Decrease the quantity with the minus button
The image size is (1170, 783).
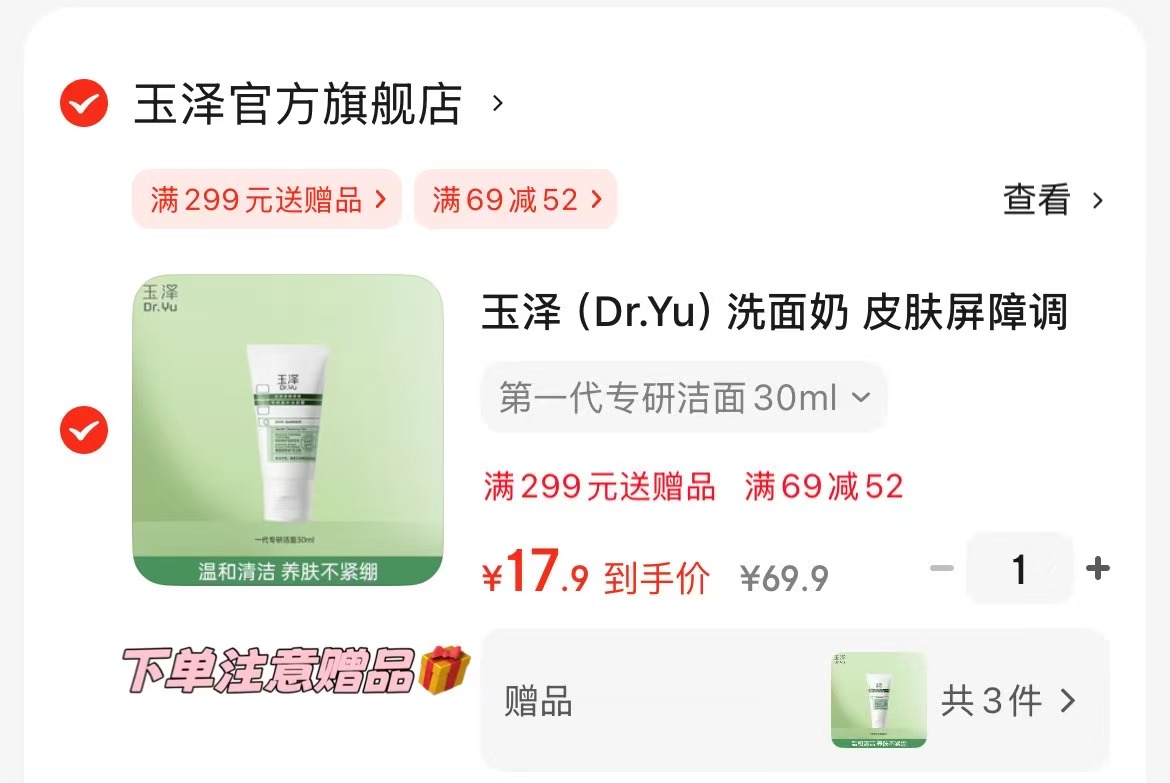pyautogui.click(x=941, y=569)
